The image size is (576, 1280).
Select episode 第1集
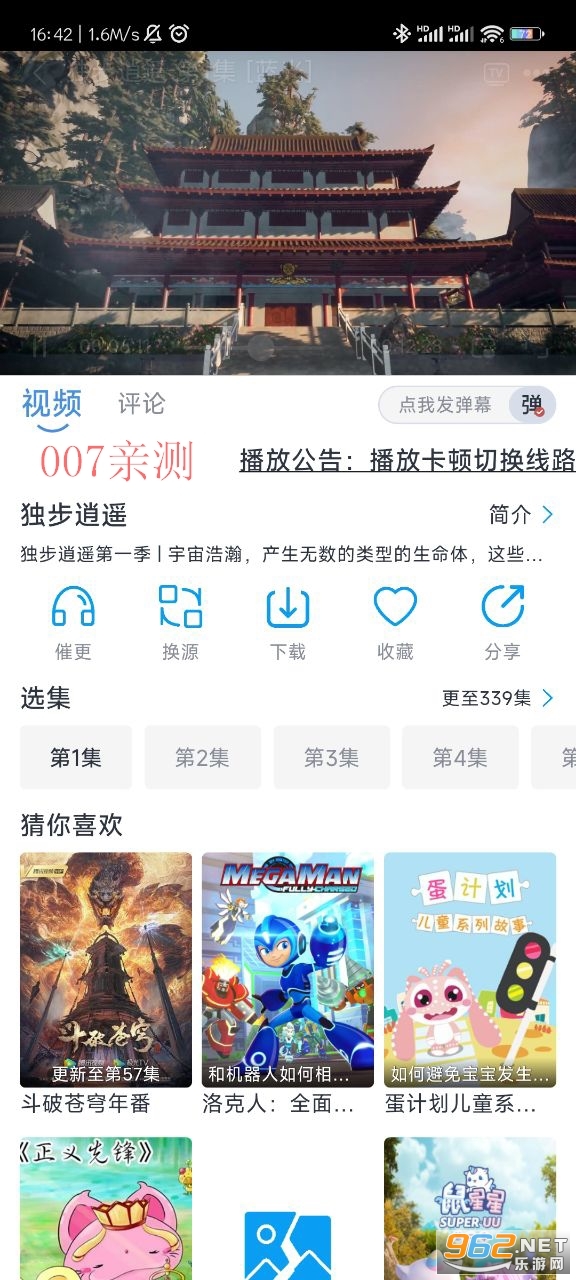coord(76,757)
